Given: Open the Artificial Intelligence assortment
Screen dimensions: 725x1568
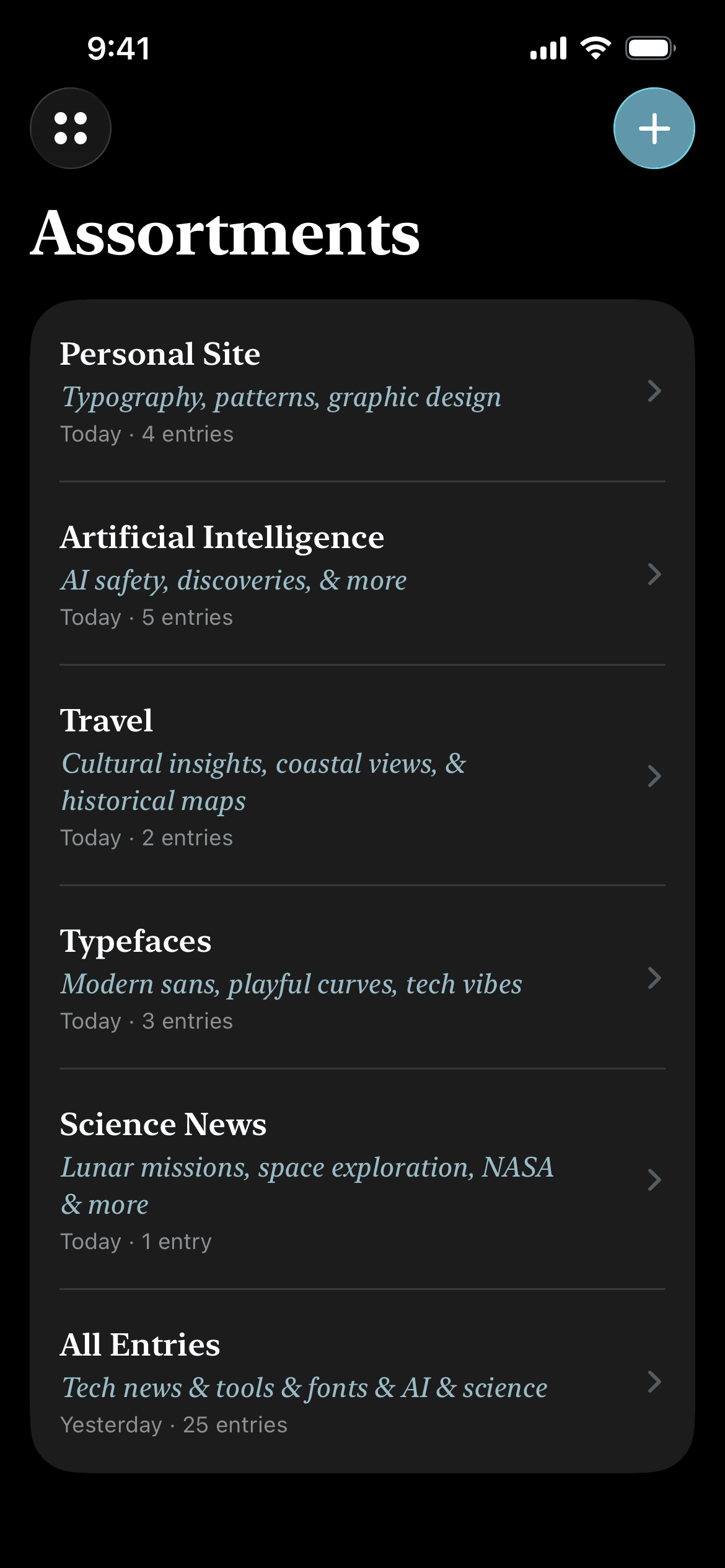Looking at the screenshot, I should coord(362,575).
